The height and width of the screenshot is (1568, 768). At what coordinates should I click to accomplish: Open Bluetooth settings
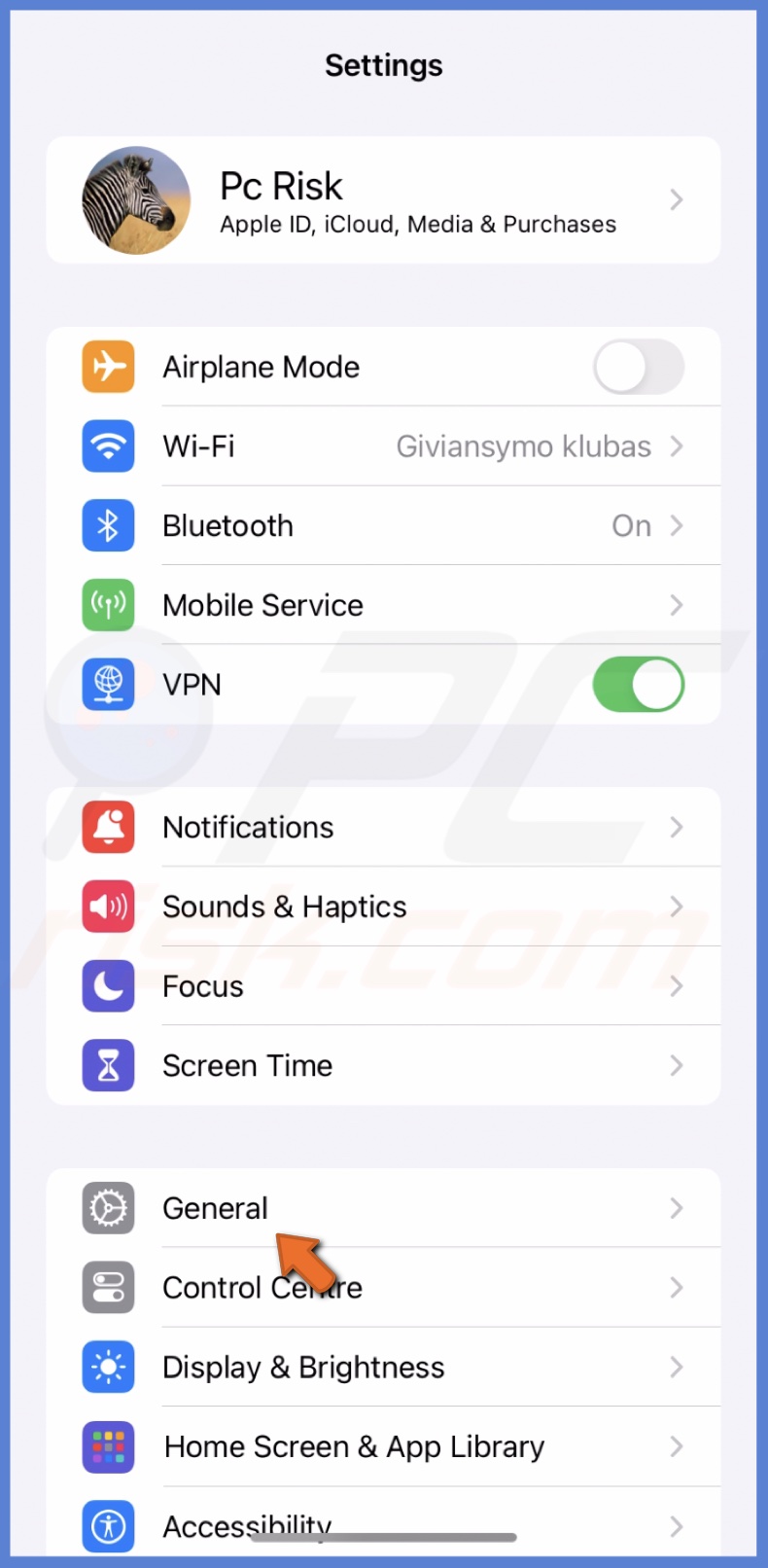[x=383, y=526]
